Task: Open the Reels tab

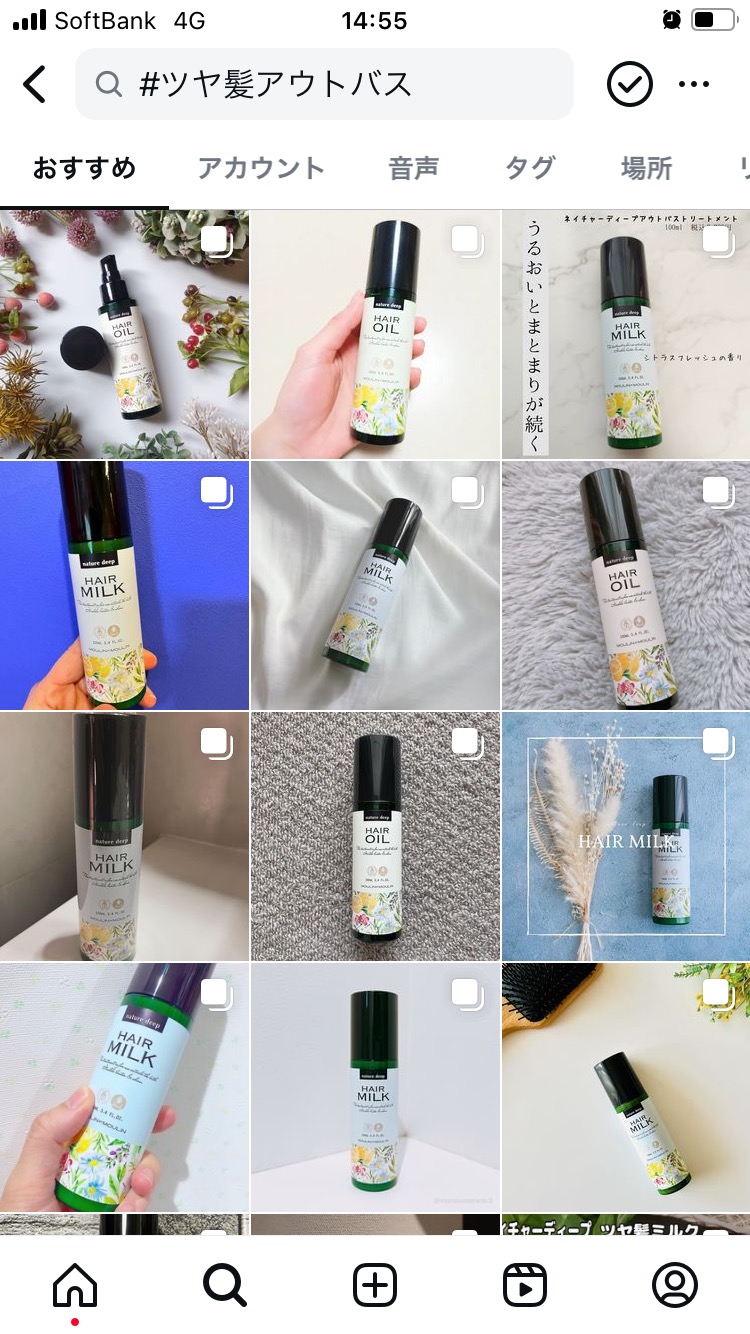Action: pos(525,1285)
